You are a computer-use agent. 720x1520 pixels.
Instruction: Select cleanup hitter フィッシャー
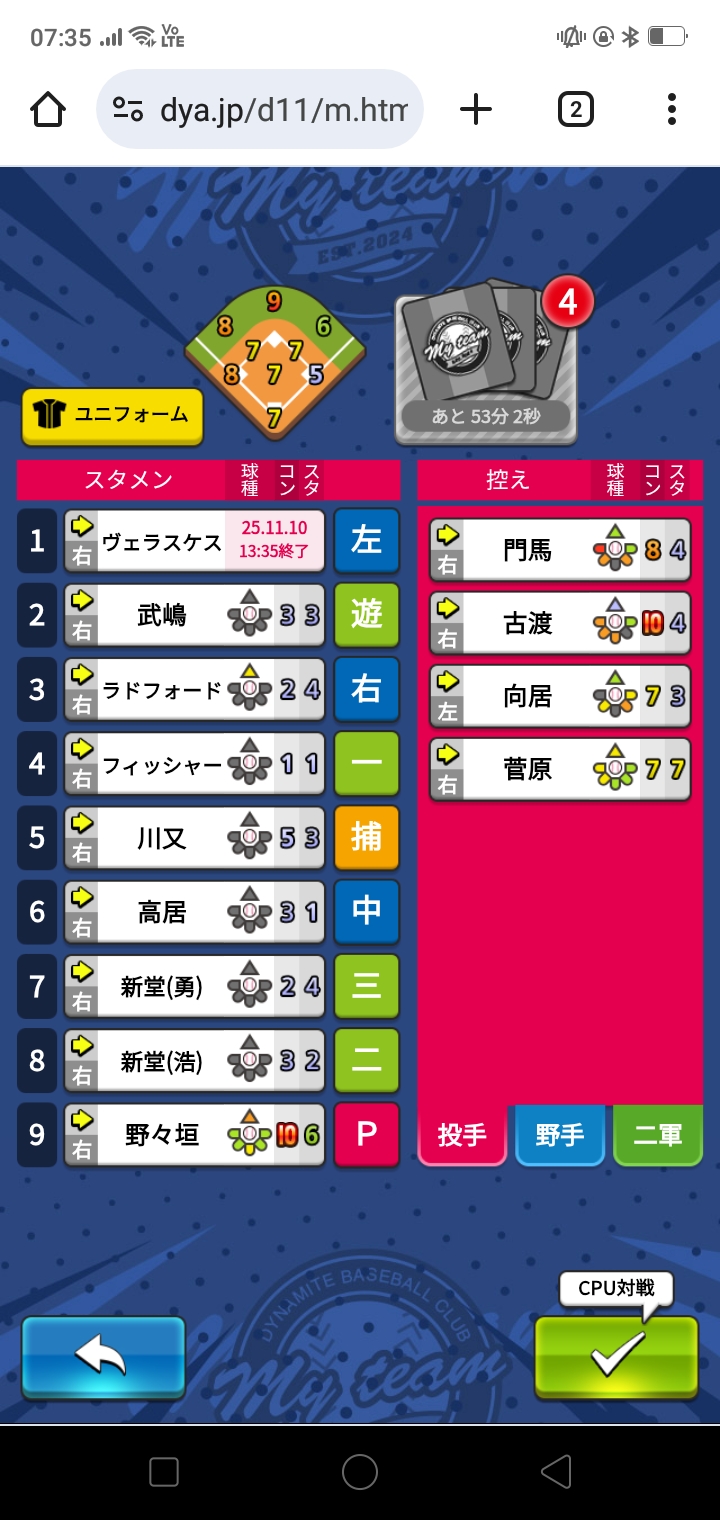click(x=195, y=764)
